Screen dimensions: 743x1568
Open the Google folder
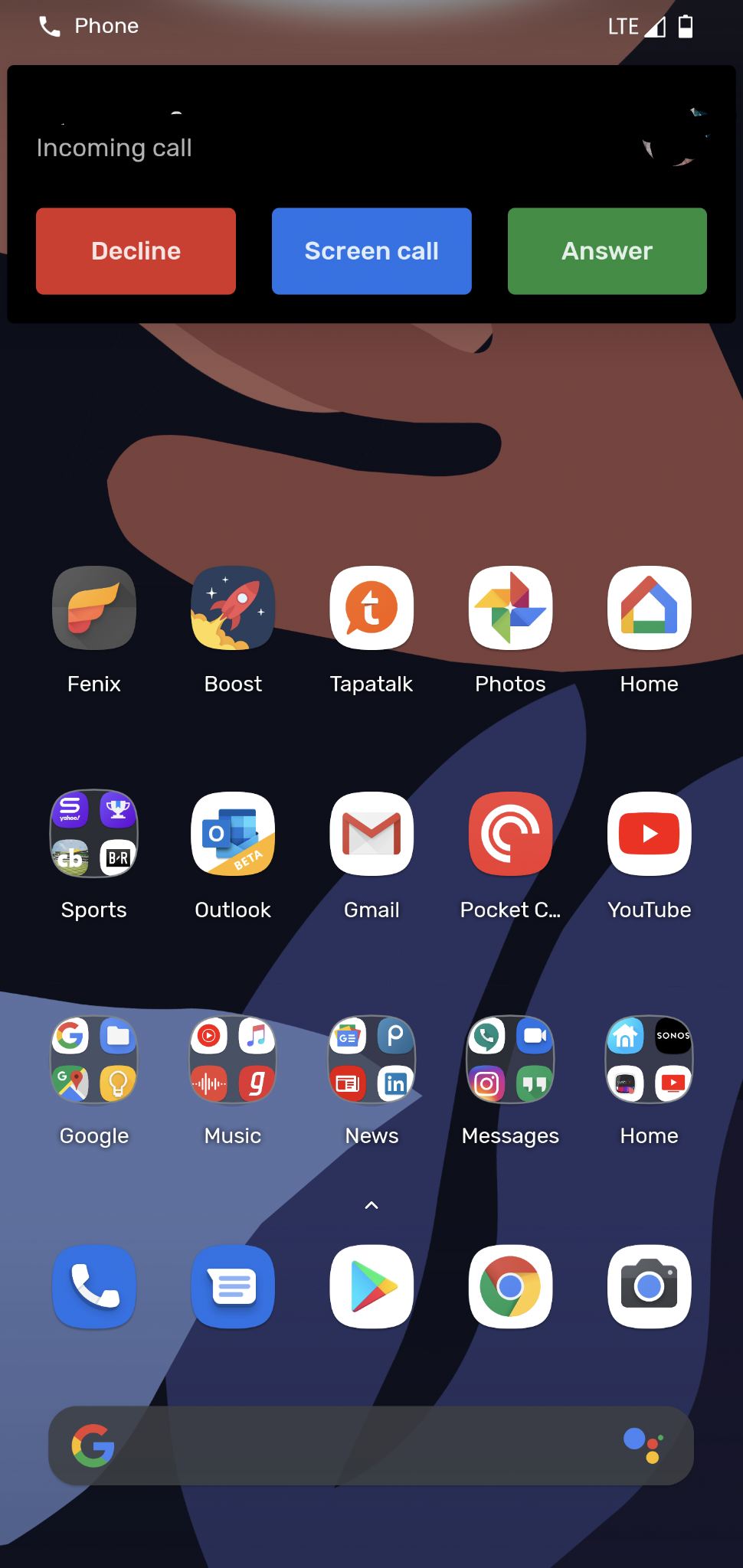pos(94,1060)
